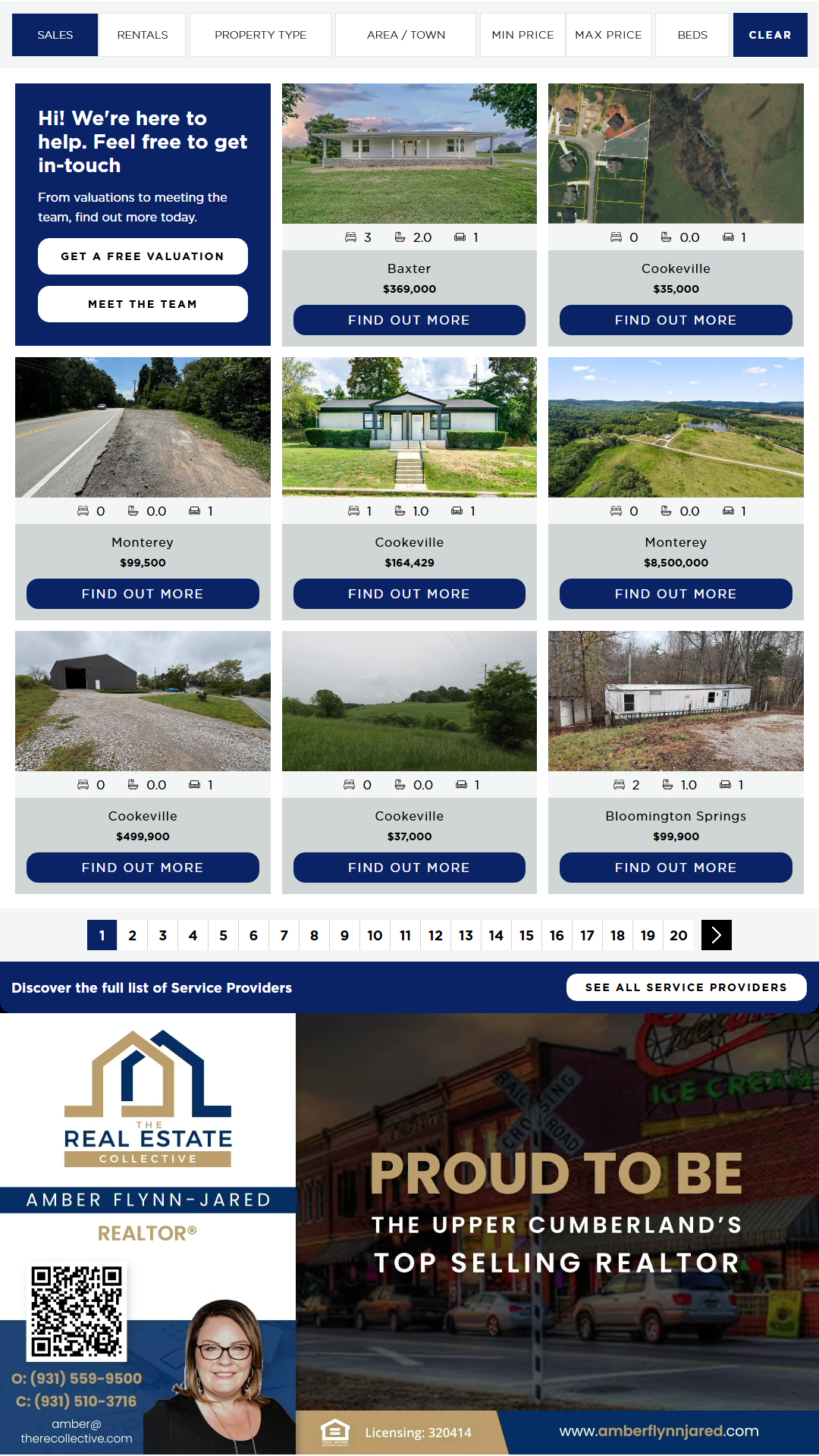Find out more about Monterey $99,500 listing
Image resolution: width=819 pixels, height=1456 pixels.
point(143,594)
